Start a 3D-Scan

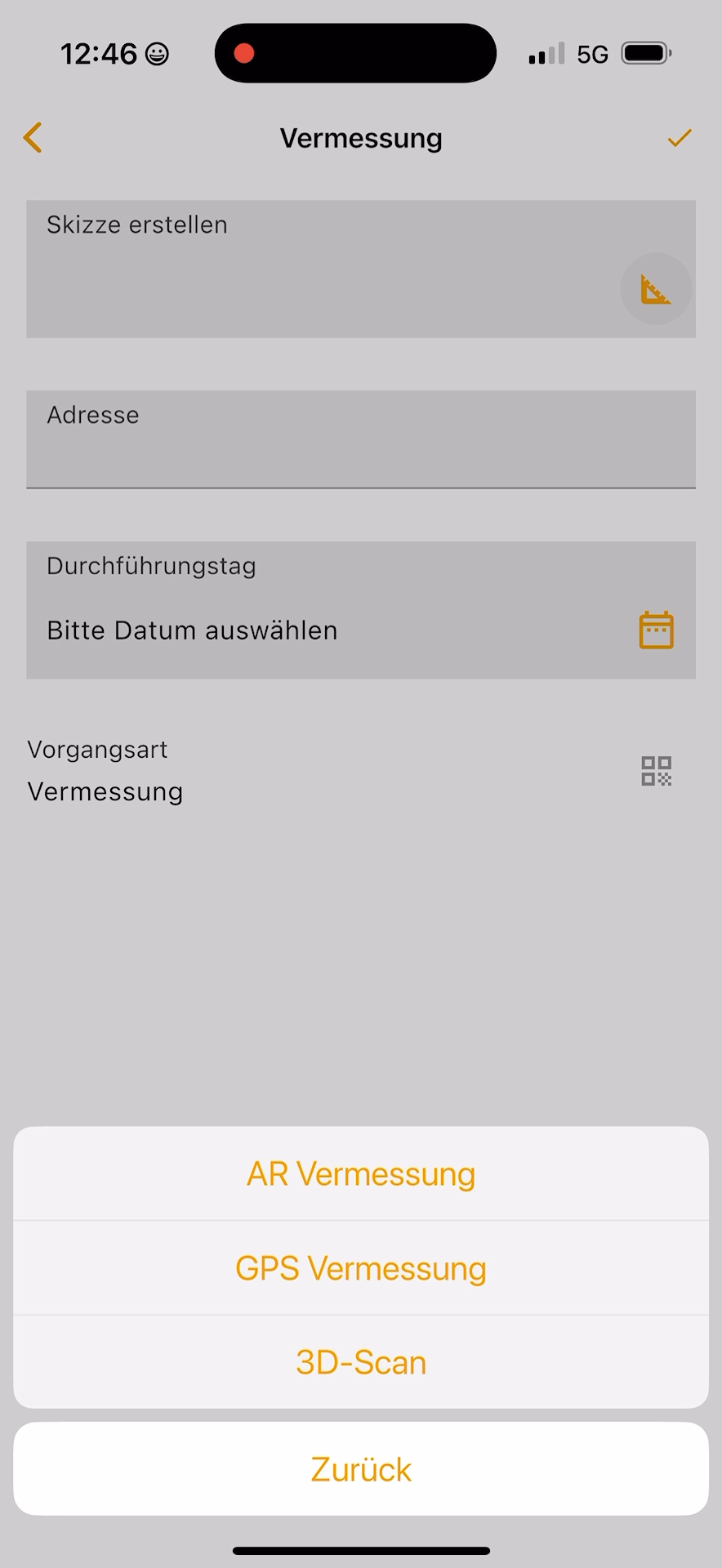tap(361, 1362)
